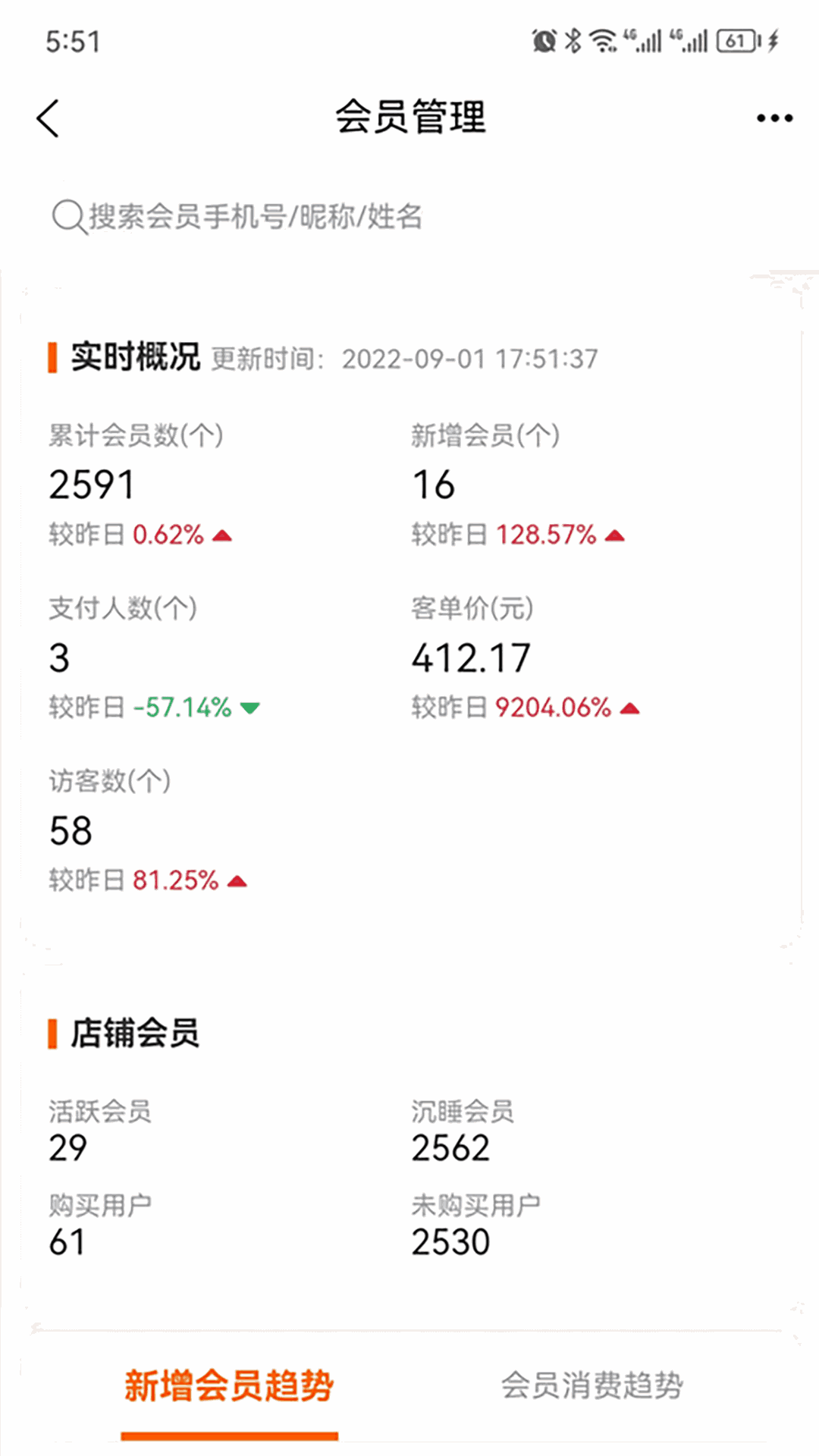Switch to the 新增会员趋势 tab
Viewport: 819px width, 1456px height.
pos(229,1386)
